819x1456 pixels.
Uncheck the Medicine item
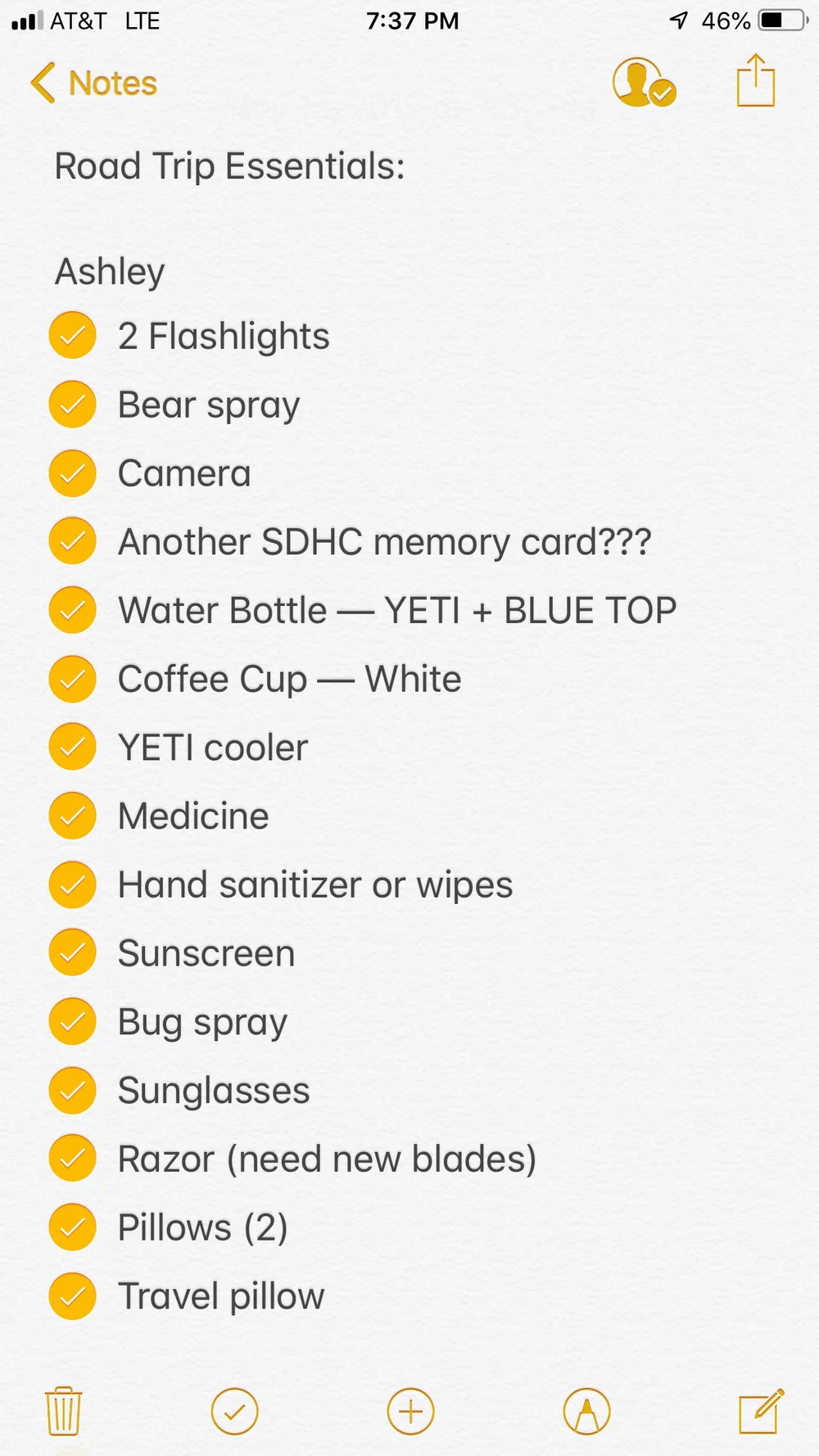(73, 816)
